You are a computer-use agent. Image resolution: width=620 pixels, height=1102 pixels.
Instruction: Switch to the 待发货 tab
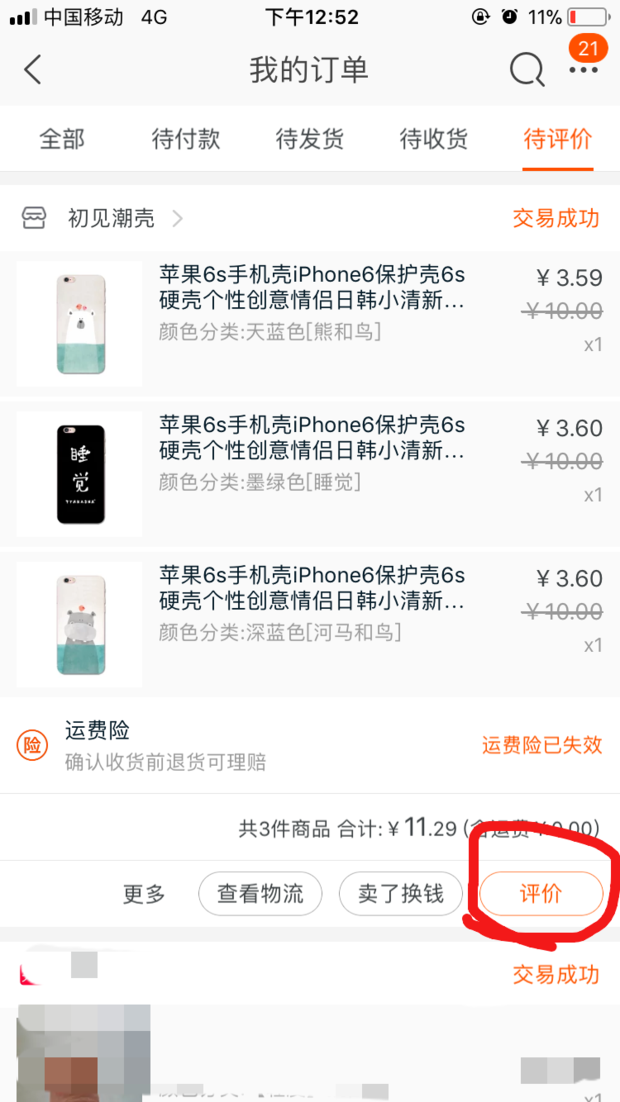310,138
